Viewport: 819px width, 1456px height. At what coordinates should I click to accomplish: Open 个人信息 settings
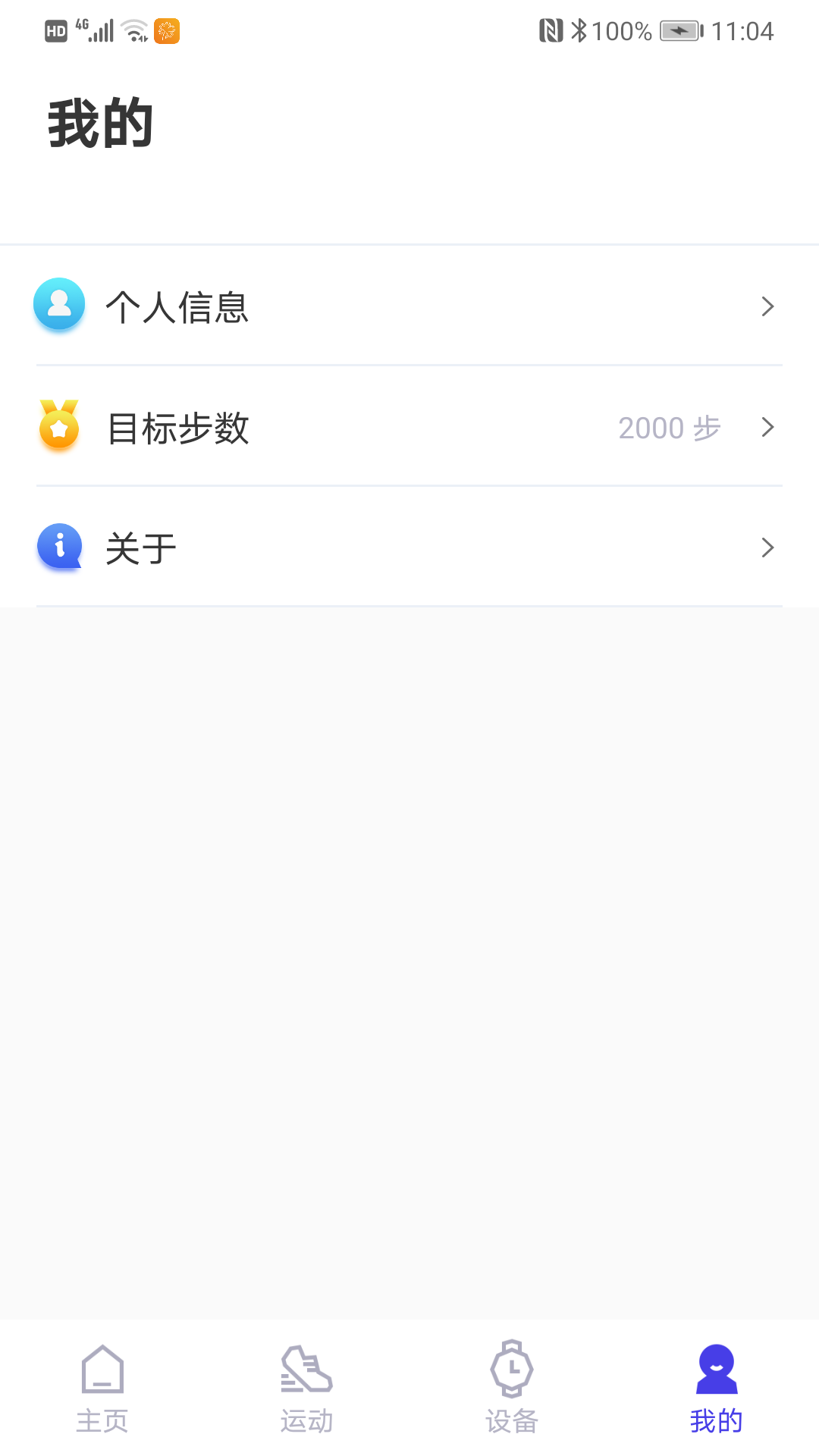303,306
